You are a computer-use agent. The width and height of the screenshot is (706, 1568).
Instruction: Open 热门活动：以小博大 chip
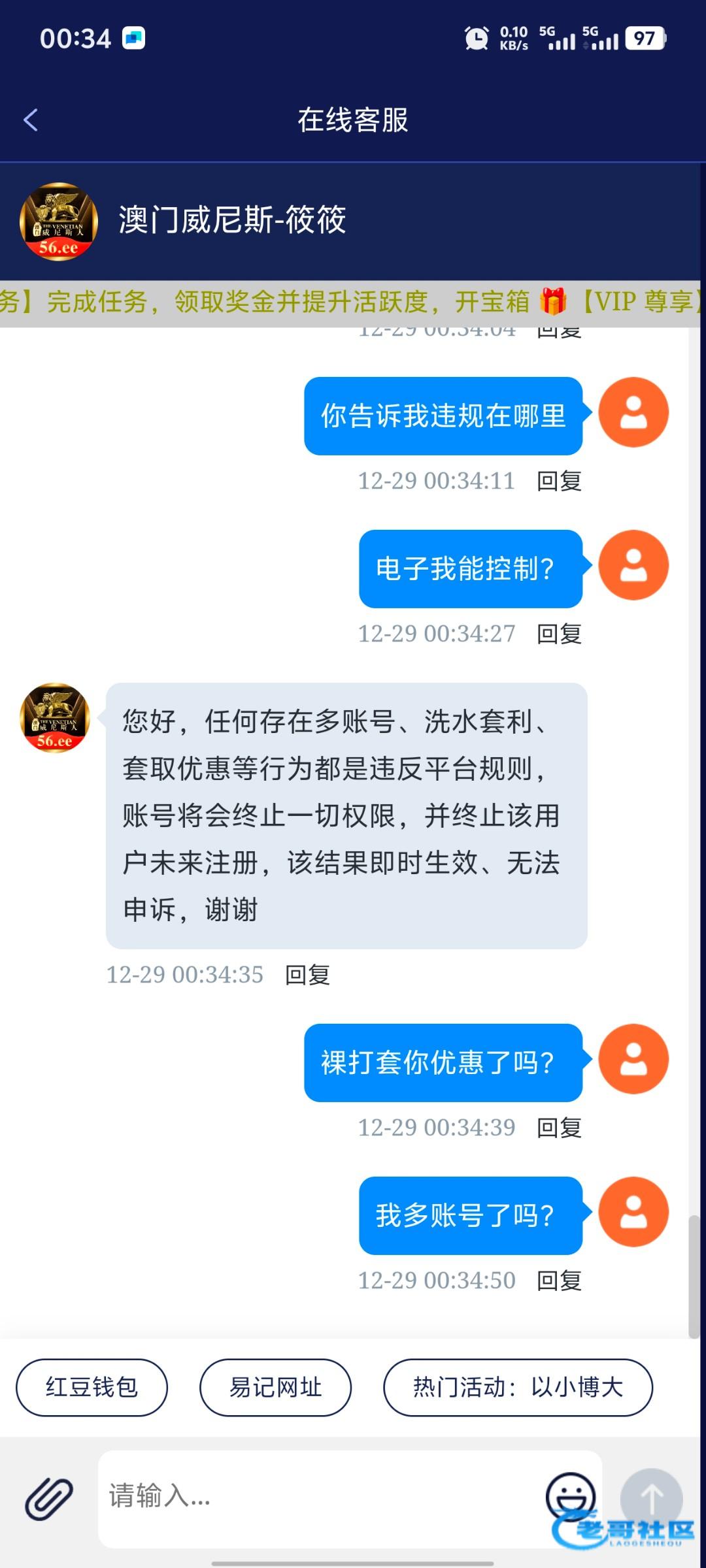coord(518,1387)
